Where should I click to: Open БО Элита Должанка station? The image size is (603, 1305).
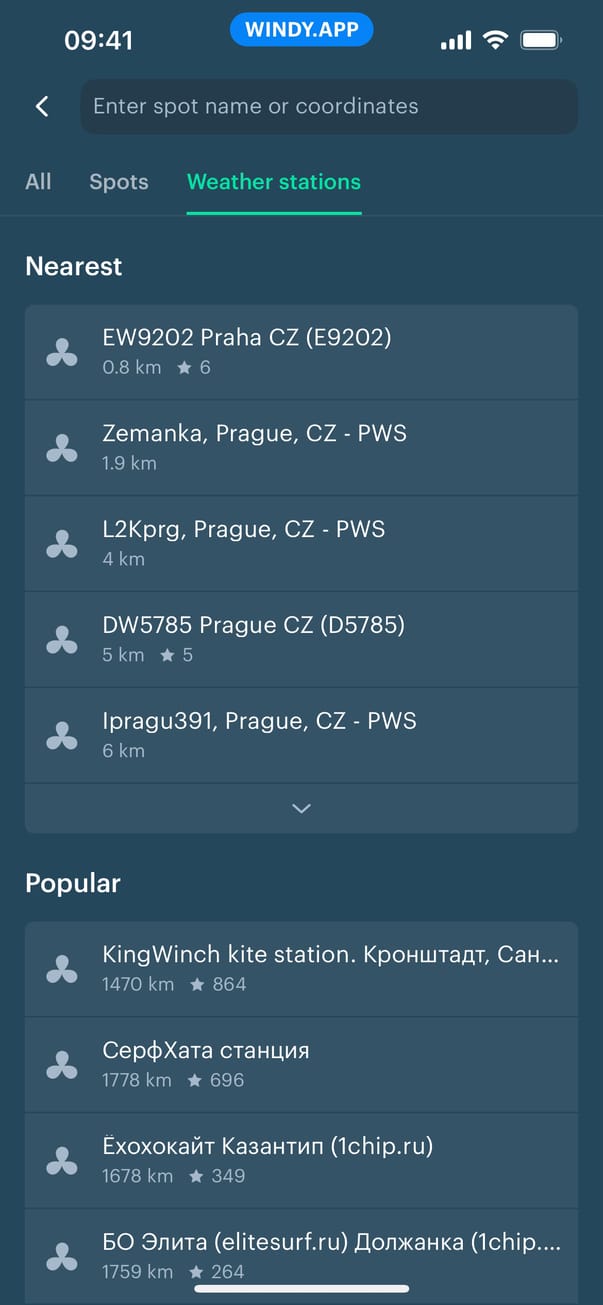click(300, 1255)
